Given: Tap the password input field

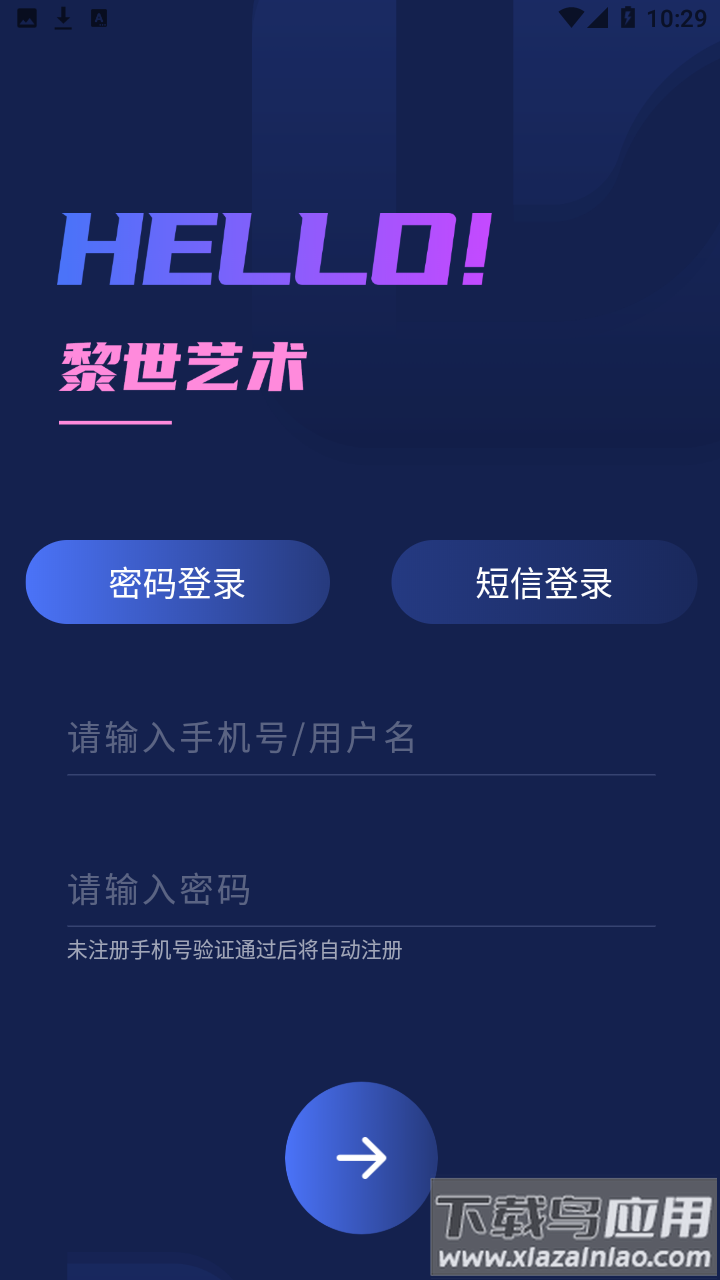Looking at the screenshot, I should [360, 890].
